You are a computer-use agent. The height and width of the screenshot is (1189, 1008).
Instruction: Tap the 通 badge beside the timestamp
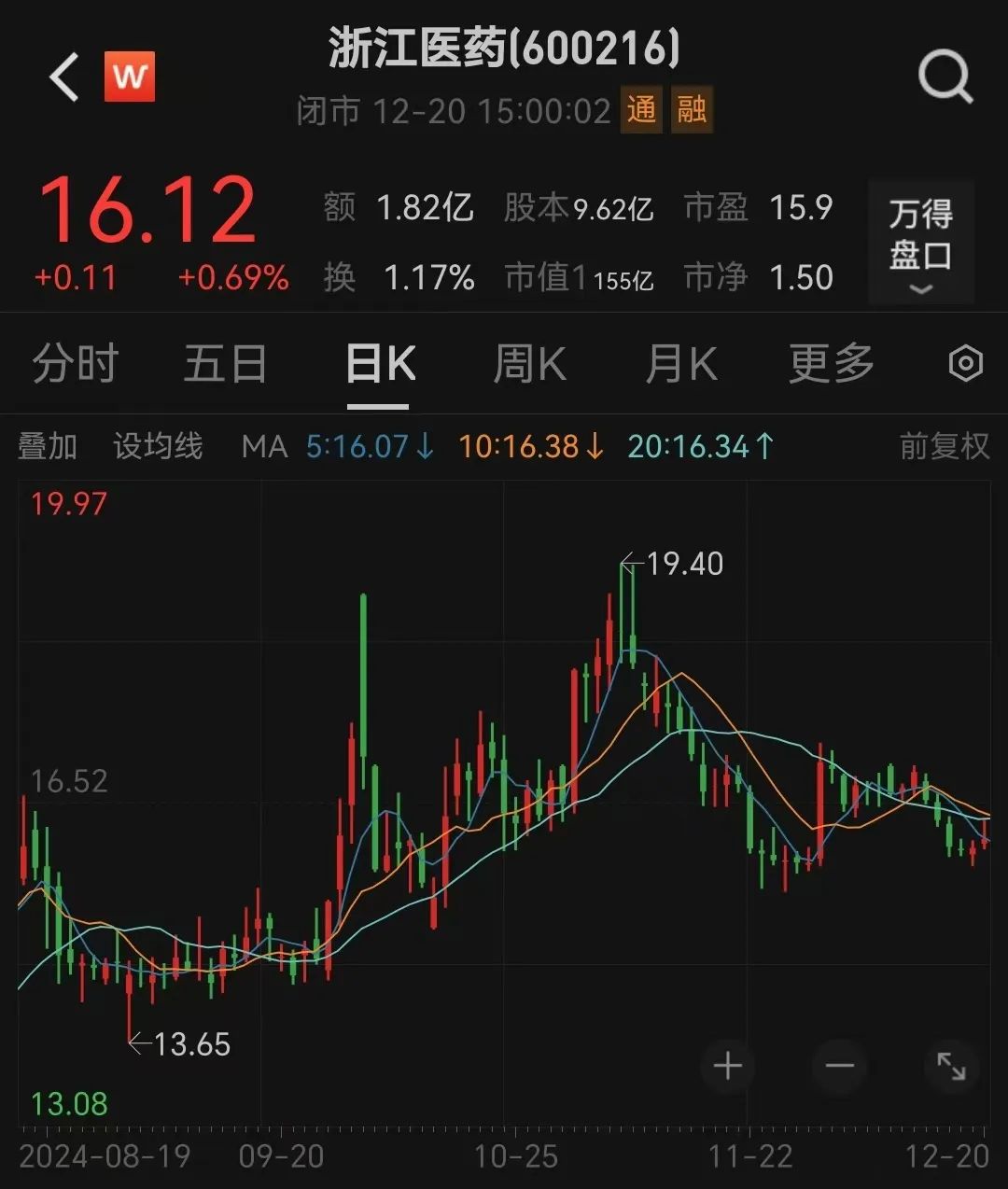[x=641, y=110]
